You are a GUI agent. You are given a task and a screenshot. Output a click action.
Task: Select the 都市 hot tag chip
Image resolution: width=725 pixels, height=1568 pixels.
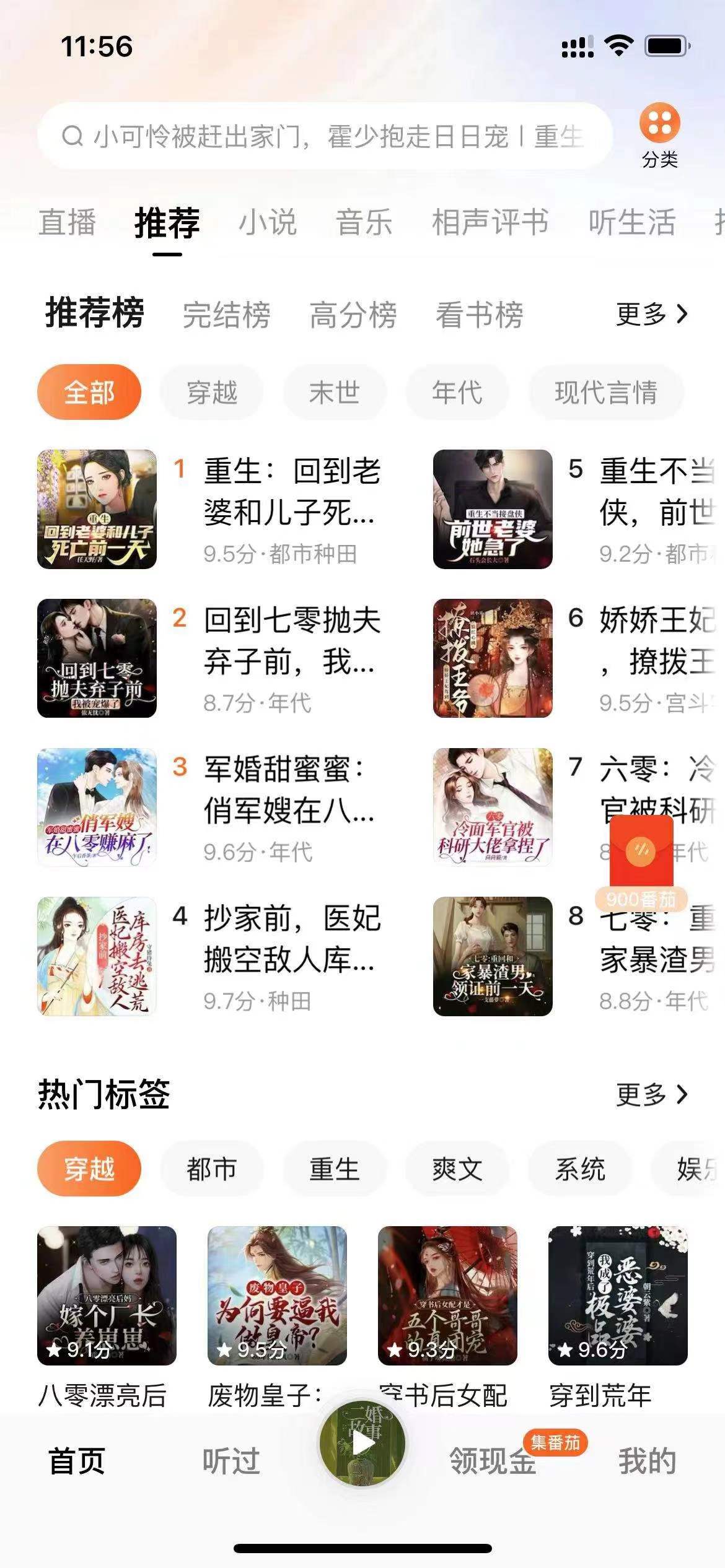(x=212, y=1169)
